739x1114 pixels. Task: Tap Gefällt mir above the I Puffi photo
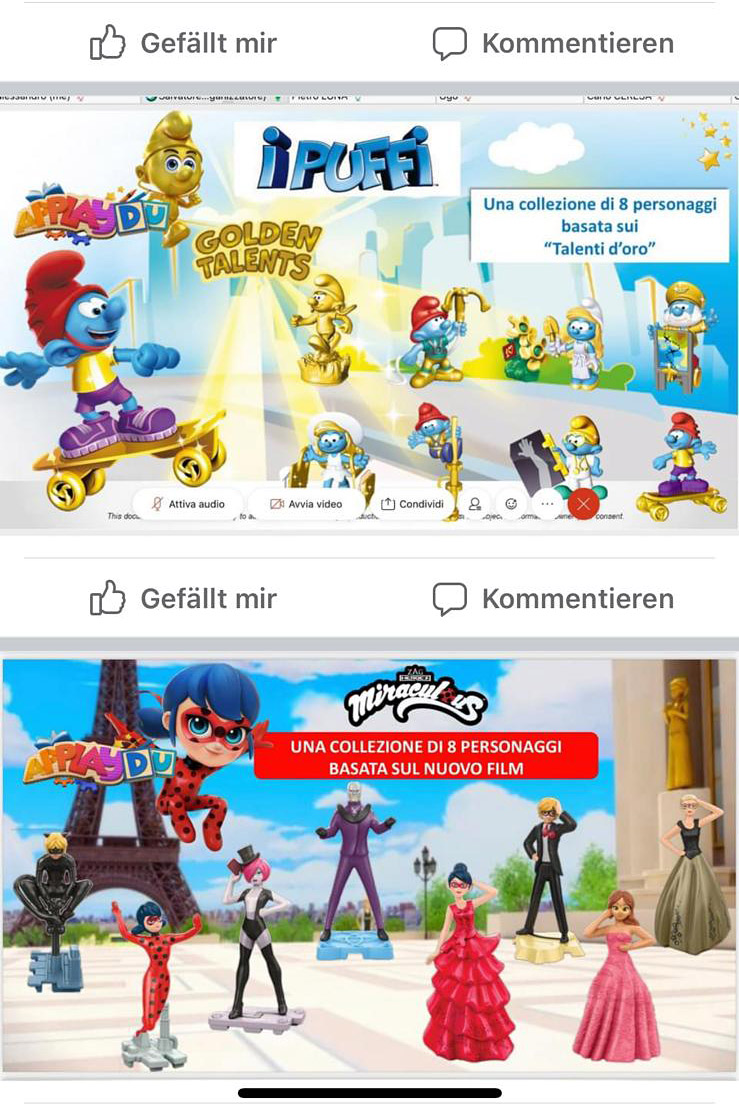[x=183, y=44]
